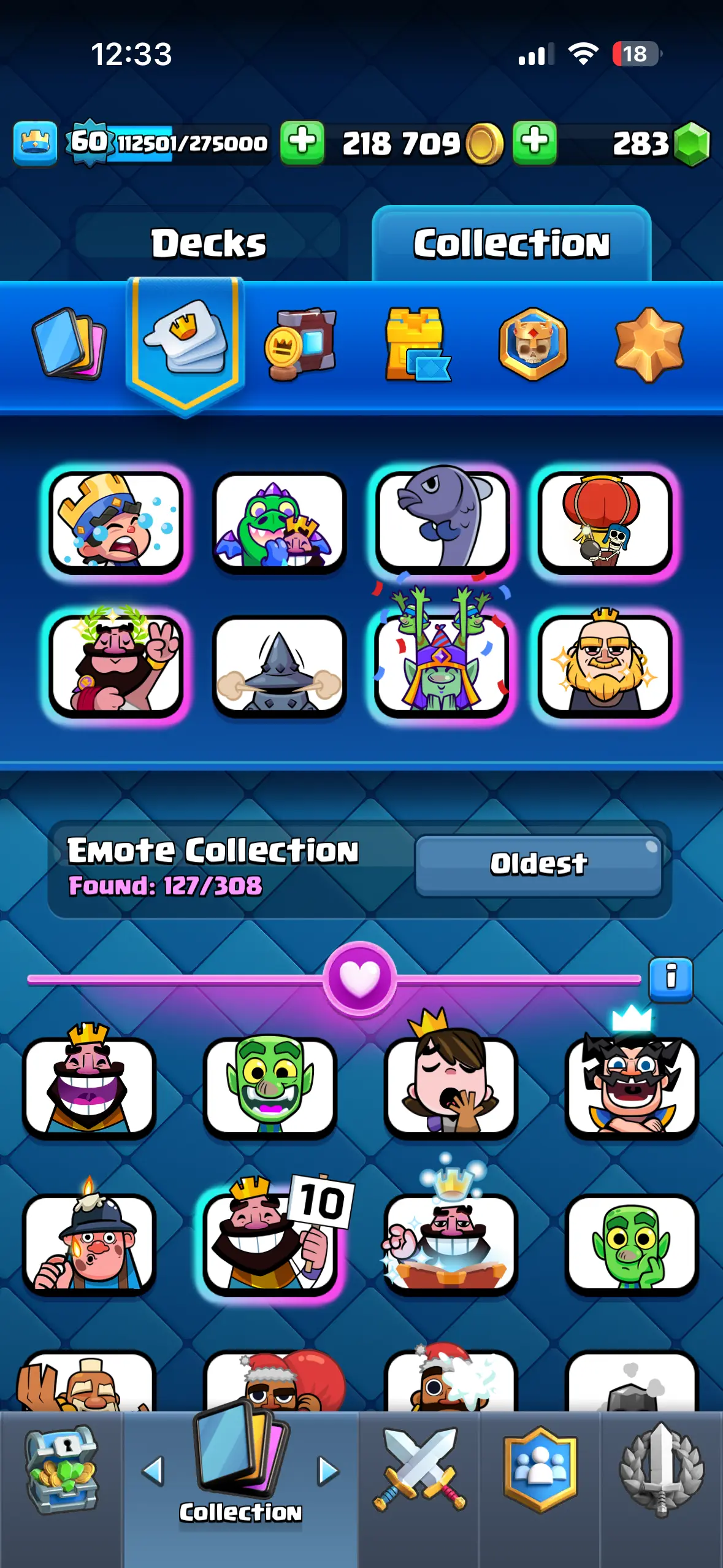The width and height of the screenshot is (723, 1568).
Task: Open the cards category in collection
Action: point(69,344)
